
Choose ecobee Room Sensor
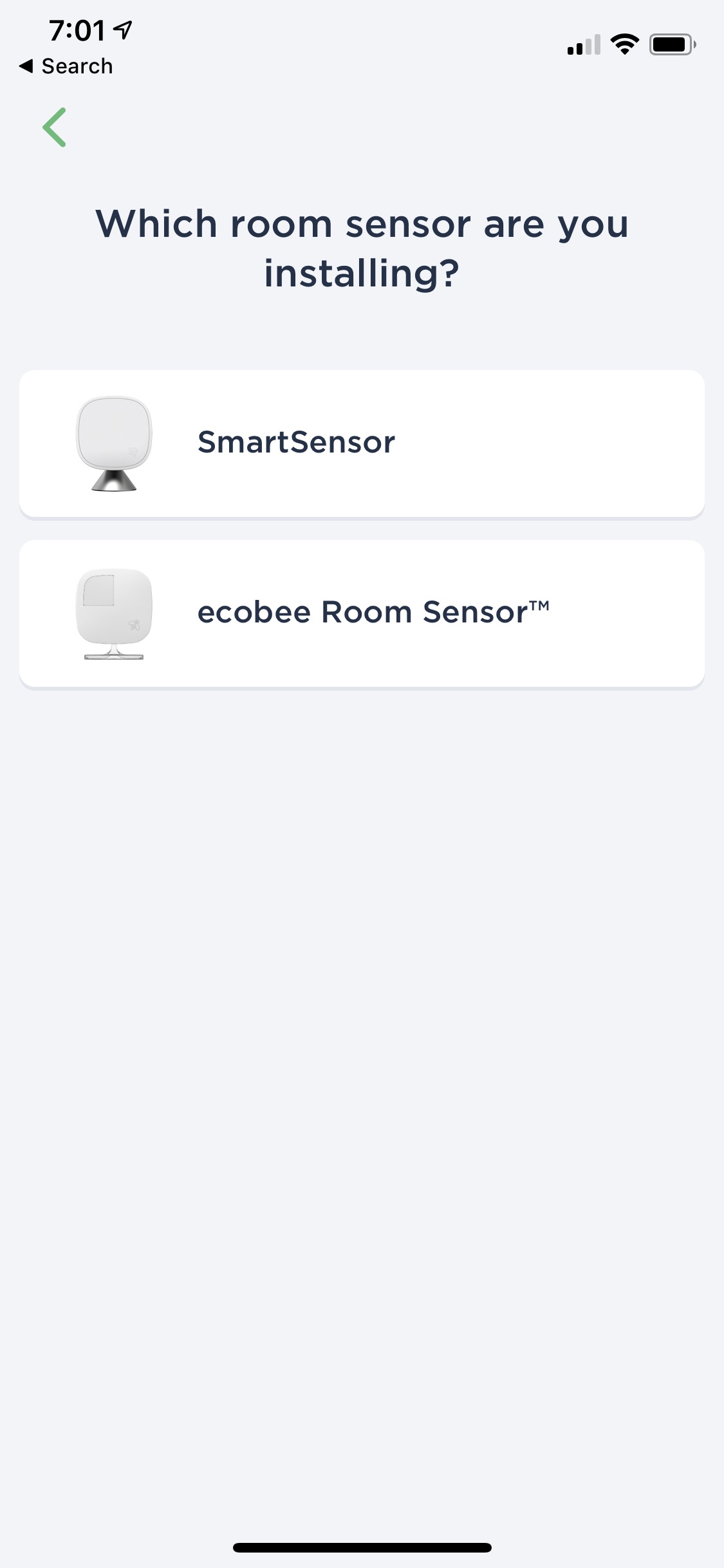(x=361, y=613)
